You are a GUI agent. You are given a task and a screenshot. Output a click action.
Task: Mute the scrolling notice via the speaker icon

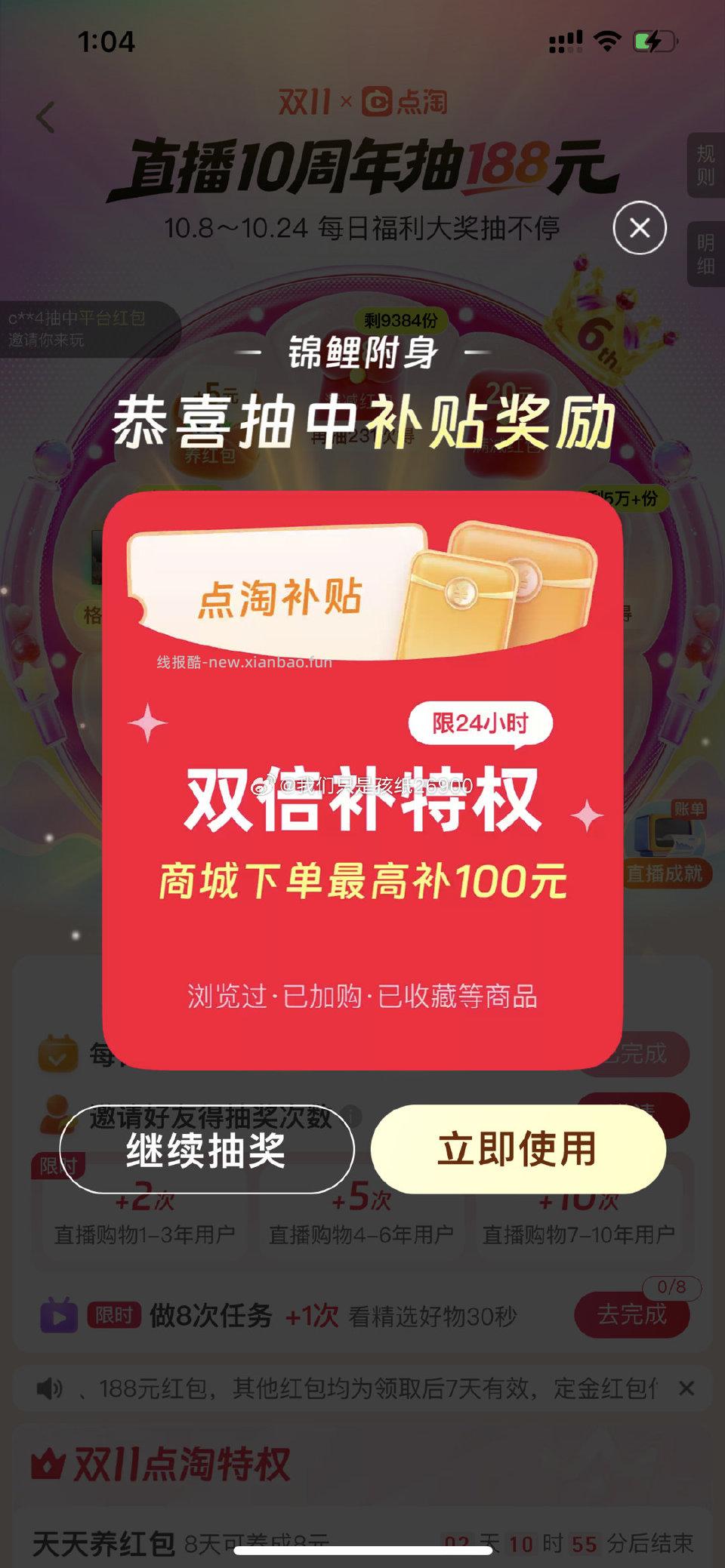click(49, 1388)
